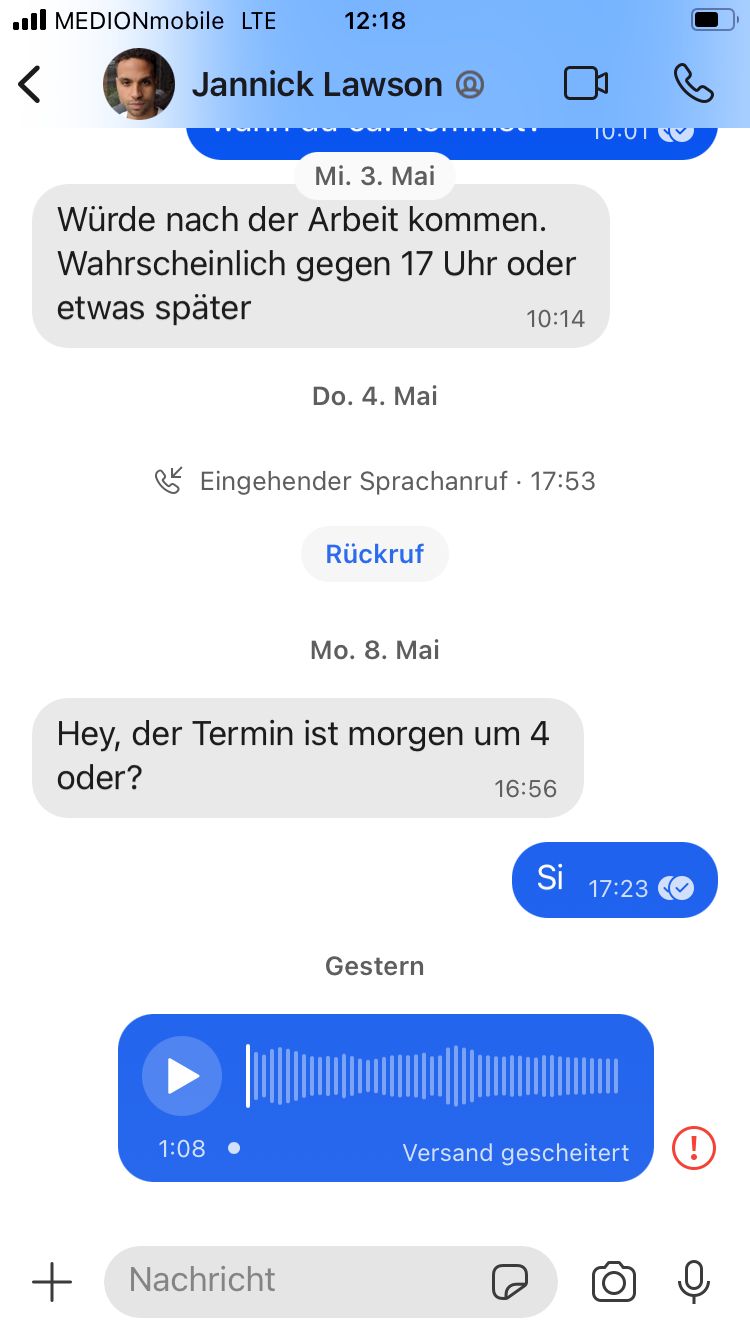Seek within the voice message waveform

tap(435, 1076)
